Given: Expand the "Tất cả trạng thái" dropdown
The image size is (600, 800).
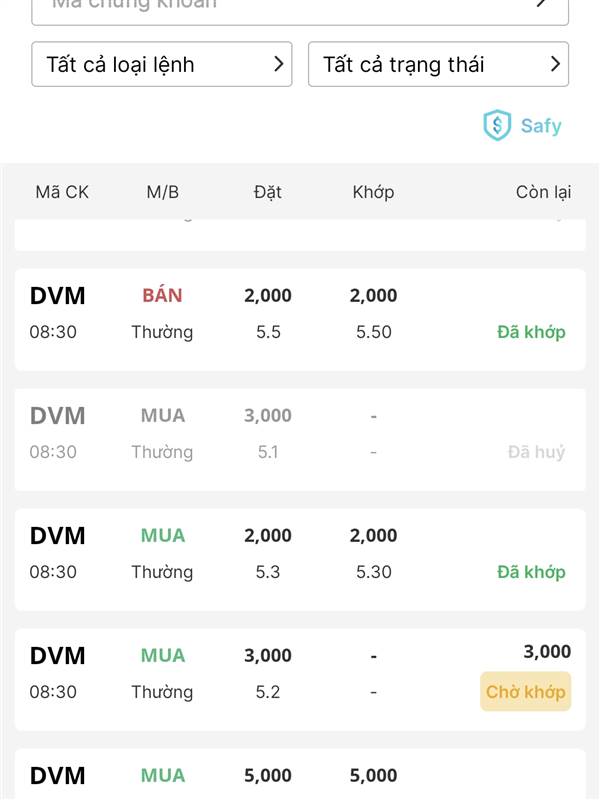Looking at the screenshot, I should [x=438, y=64].
